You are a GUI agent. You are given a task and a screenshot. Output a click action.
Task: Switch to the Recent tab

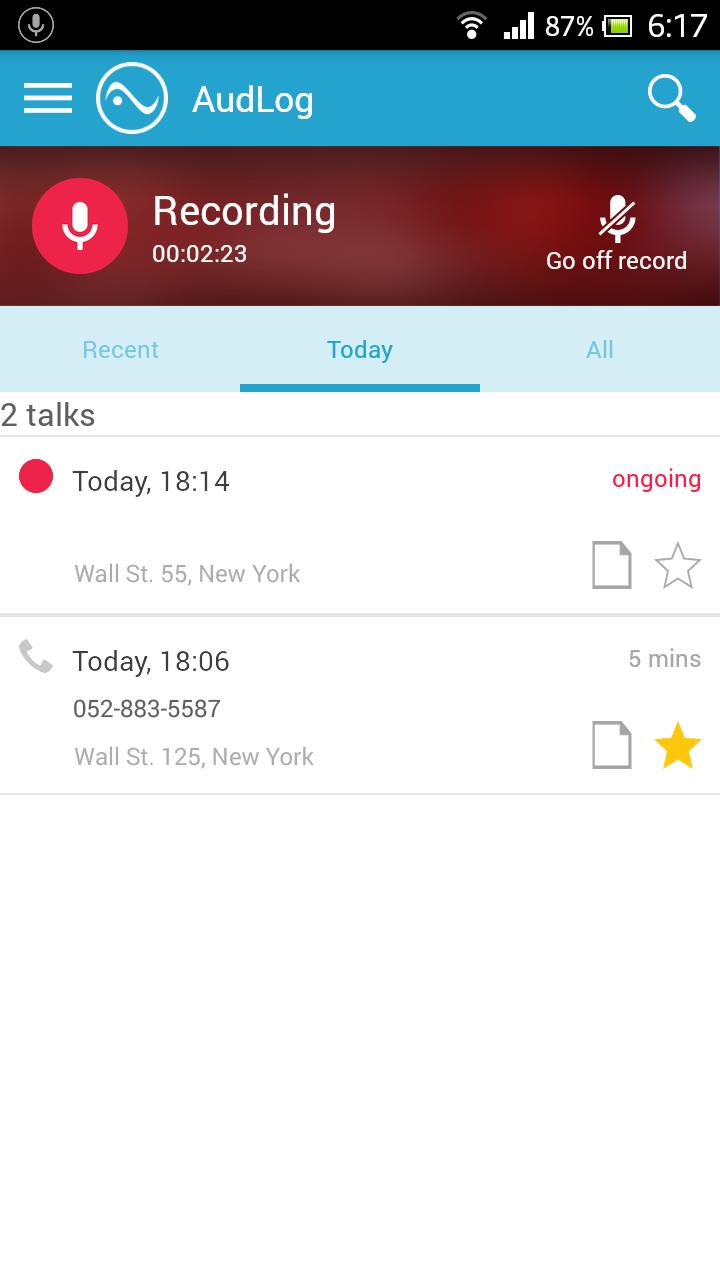[x=120, y=349]
